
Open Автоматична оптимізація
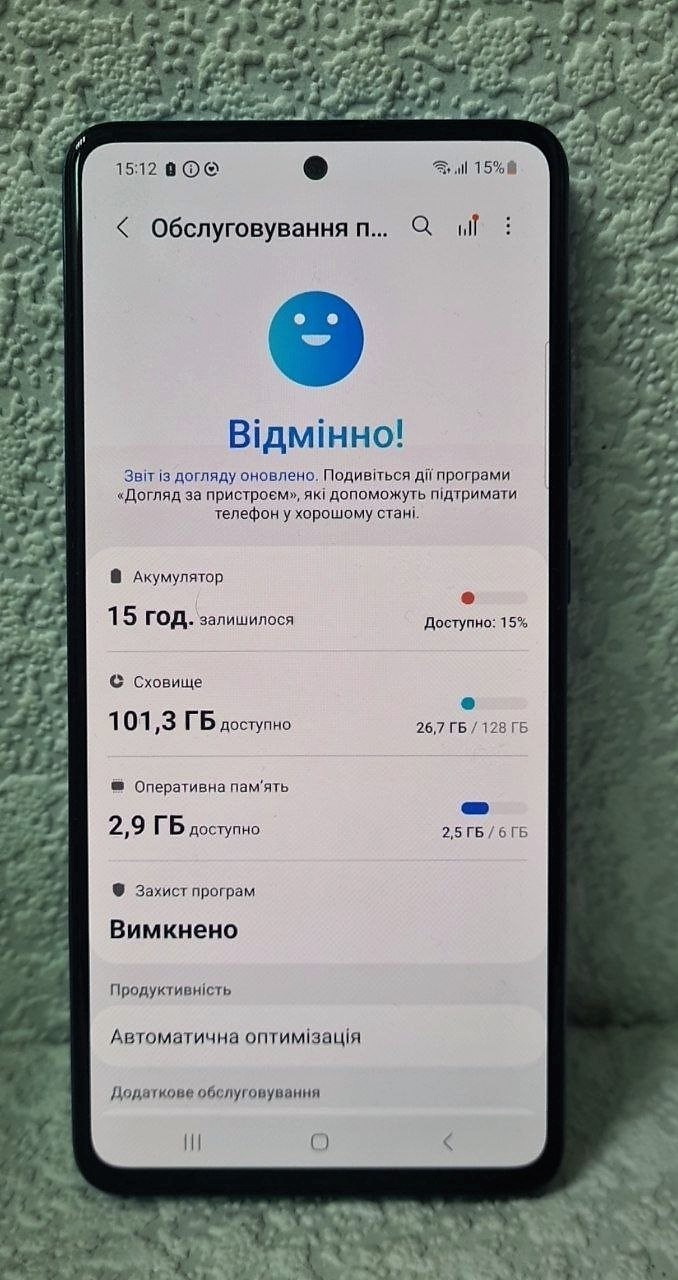point(318,1037)
